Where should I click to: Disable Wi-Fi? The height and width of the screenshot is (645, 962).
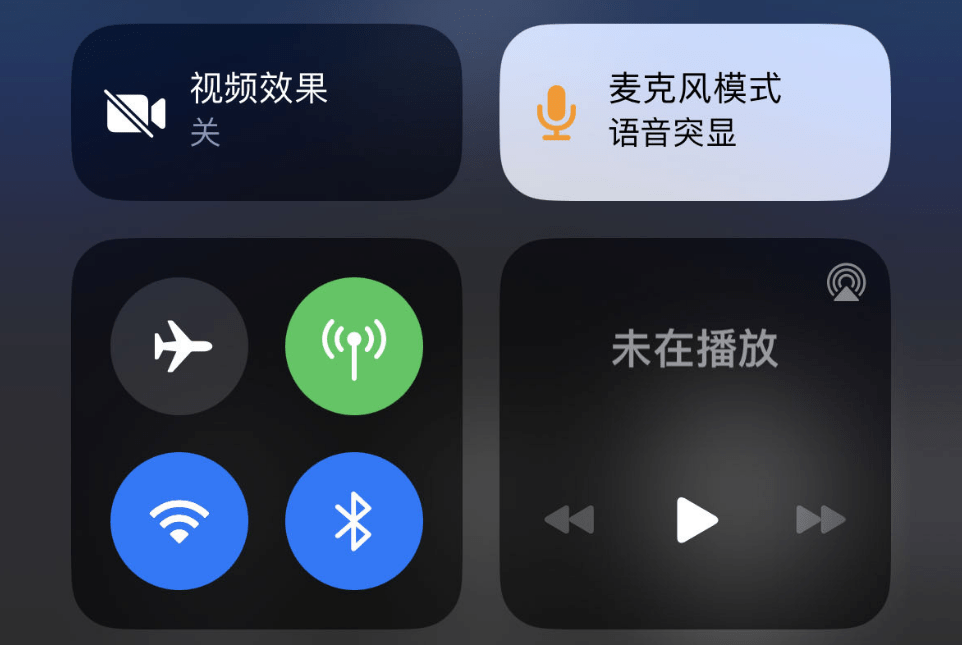click(x=180, y=521)
